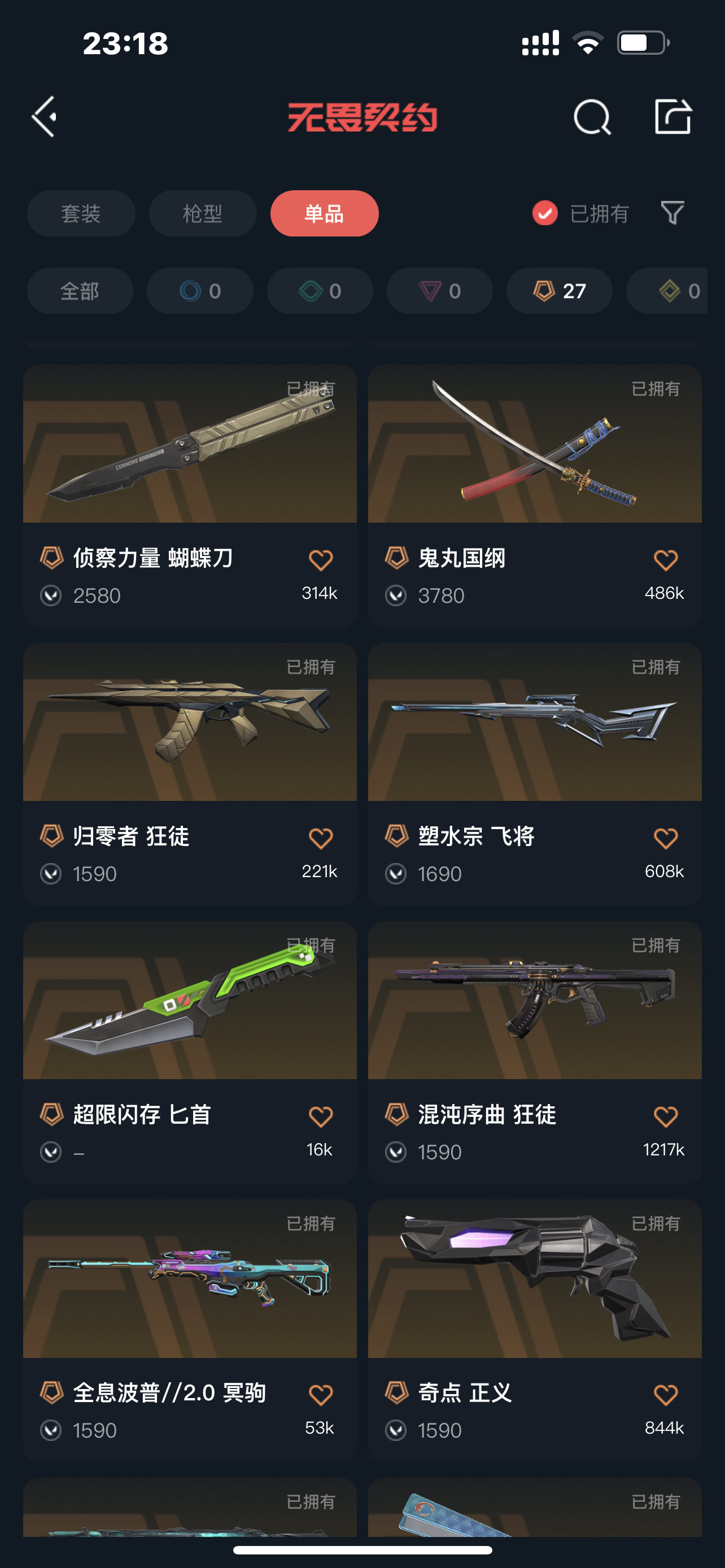
Task: Like the 混沌序曲 狂徒 skin
Action: click(x=665, y=1116)
